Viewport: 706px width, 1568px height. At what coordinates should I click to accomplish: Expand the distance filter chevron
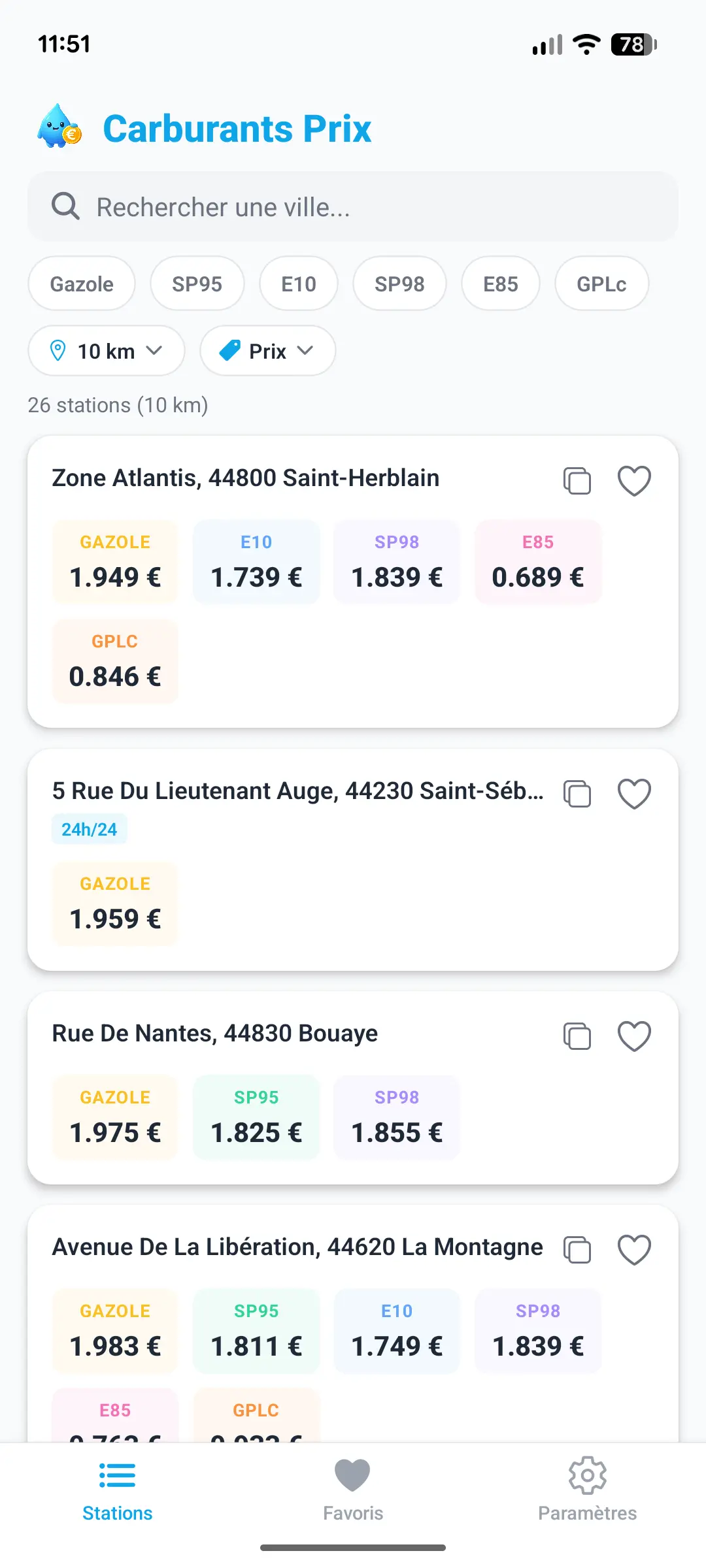tap(156, 351)
